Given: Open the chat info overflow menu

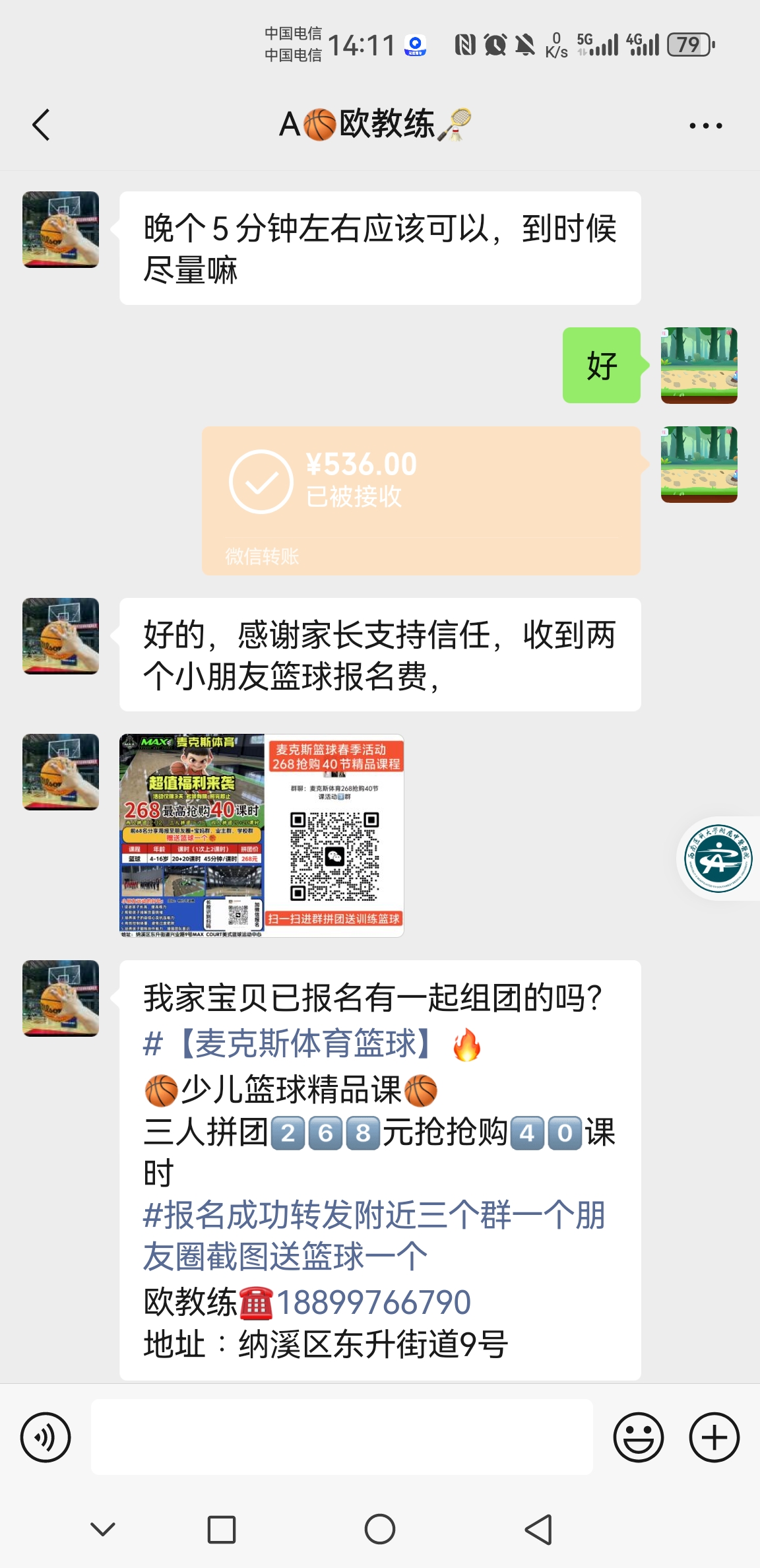Looking at the screenshot, I should (x=705, y=125).
